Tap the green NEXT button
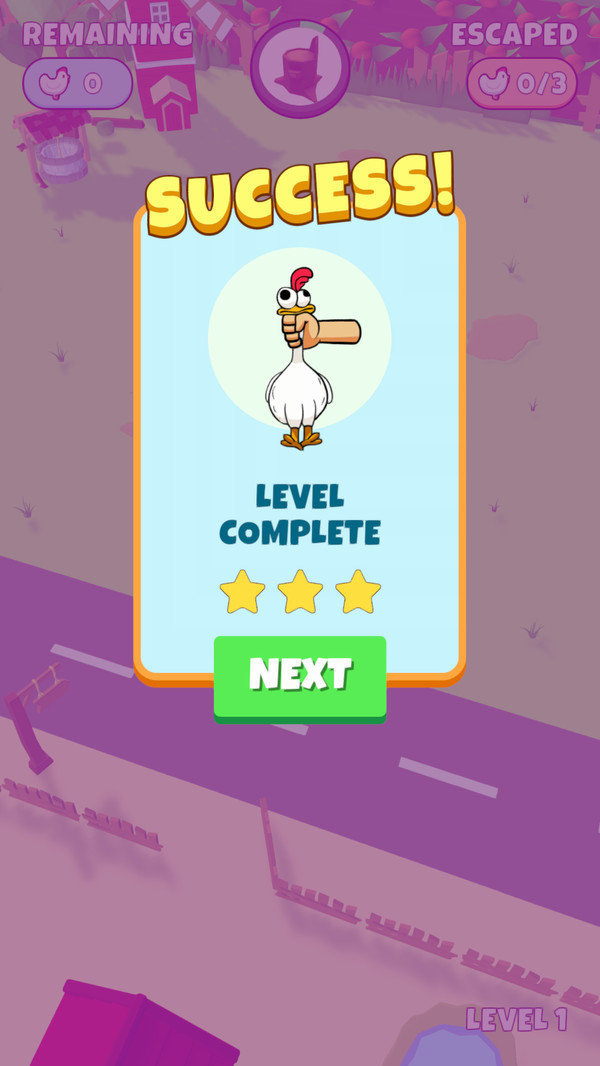 (x=300, y=676)
